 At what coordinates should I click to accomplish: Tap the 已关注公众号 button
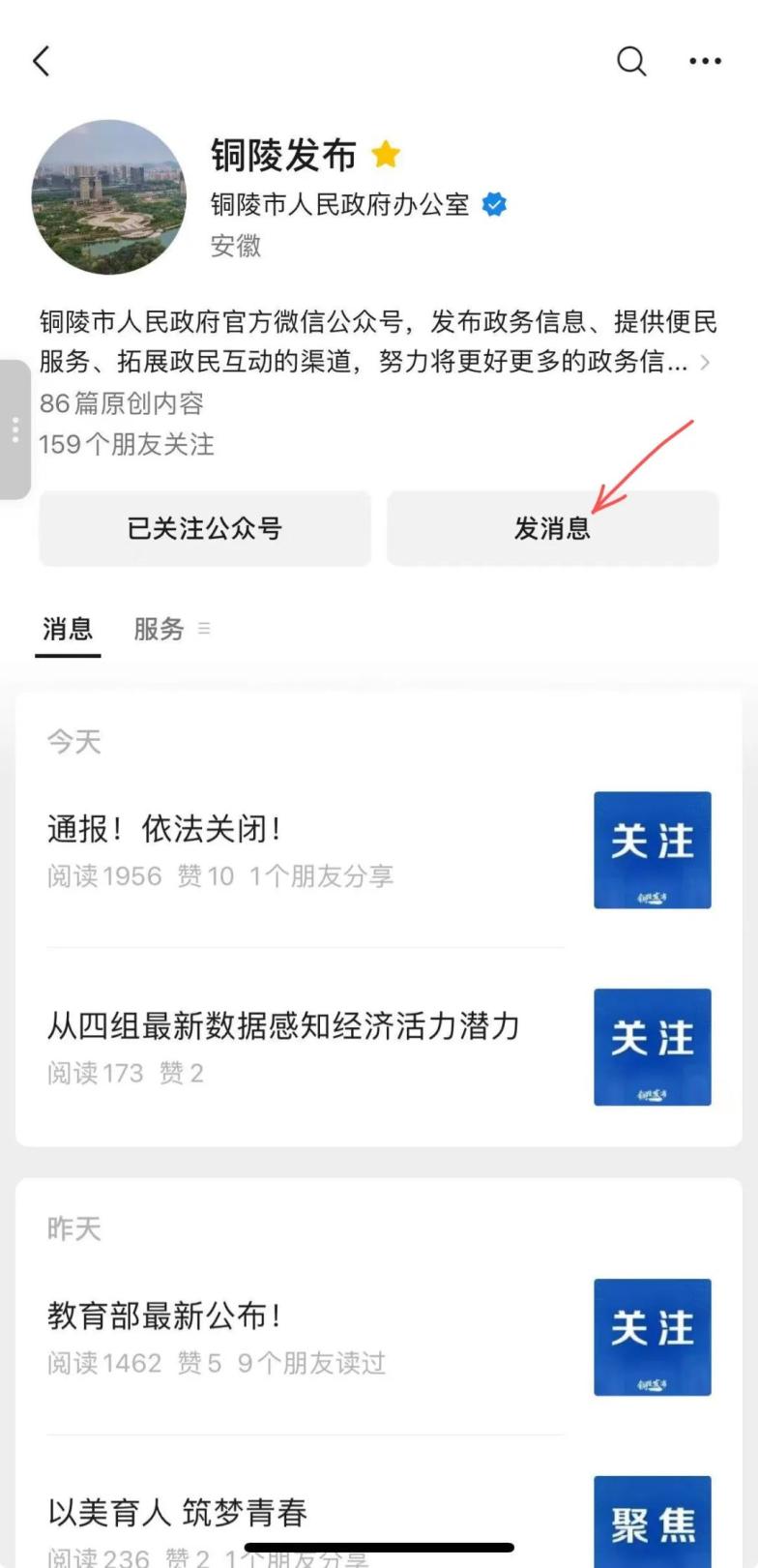pos(205,528)
